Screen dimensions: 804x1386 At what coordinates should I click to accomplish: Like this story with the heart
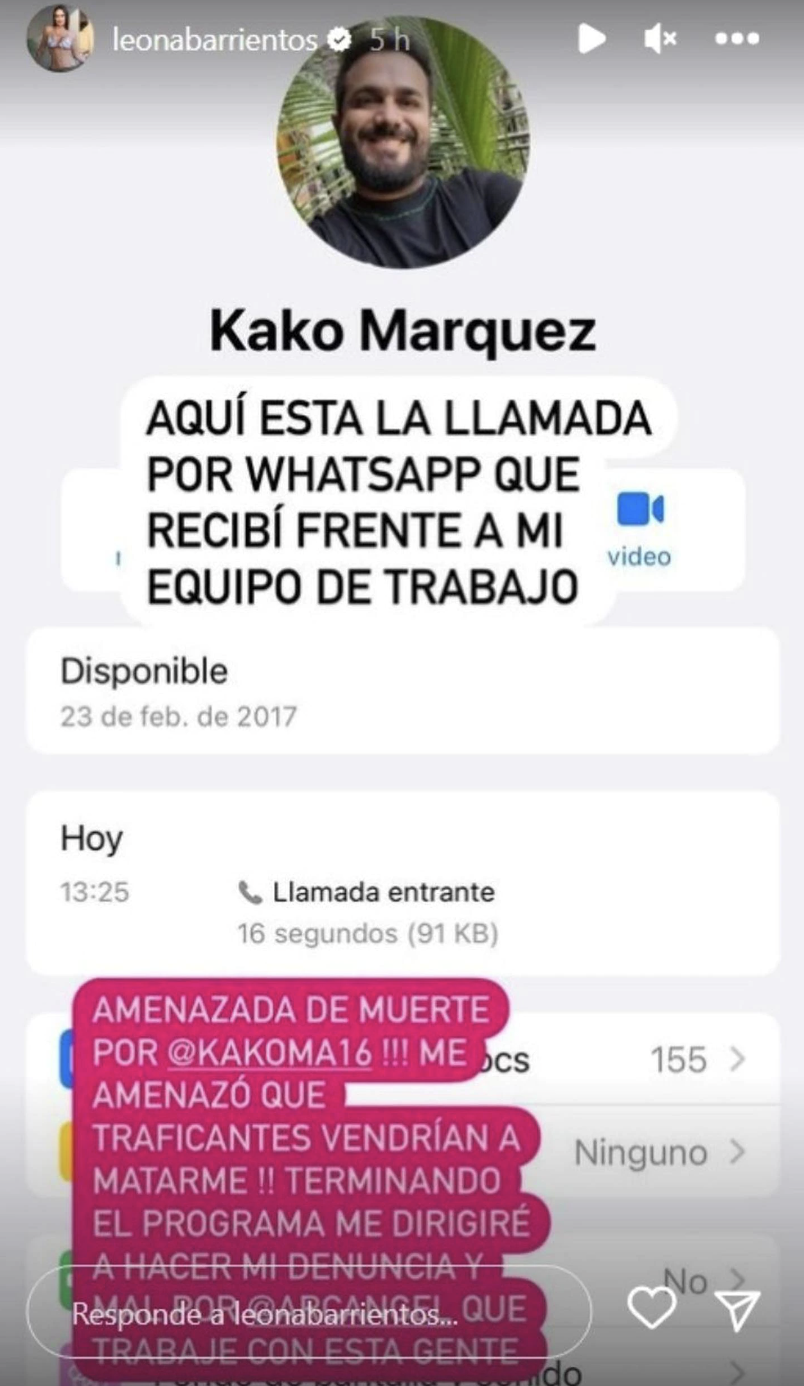(x=652, y=1309)
